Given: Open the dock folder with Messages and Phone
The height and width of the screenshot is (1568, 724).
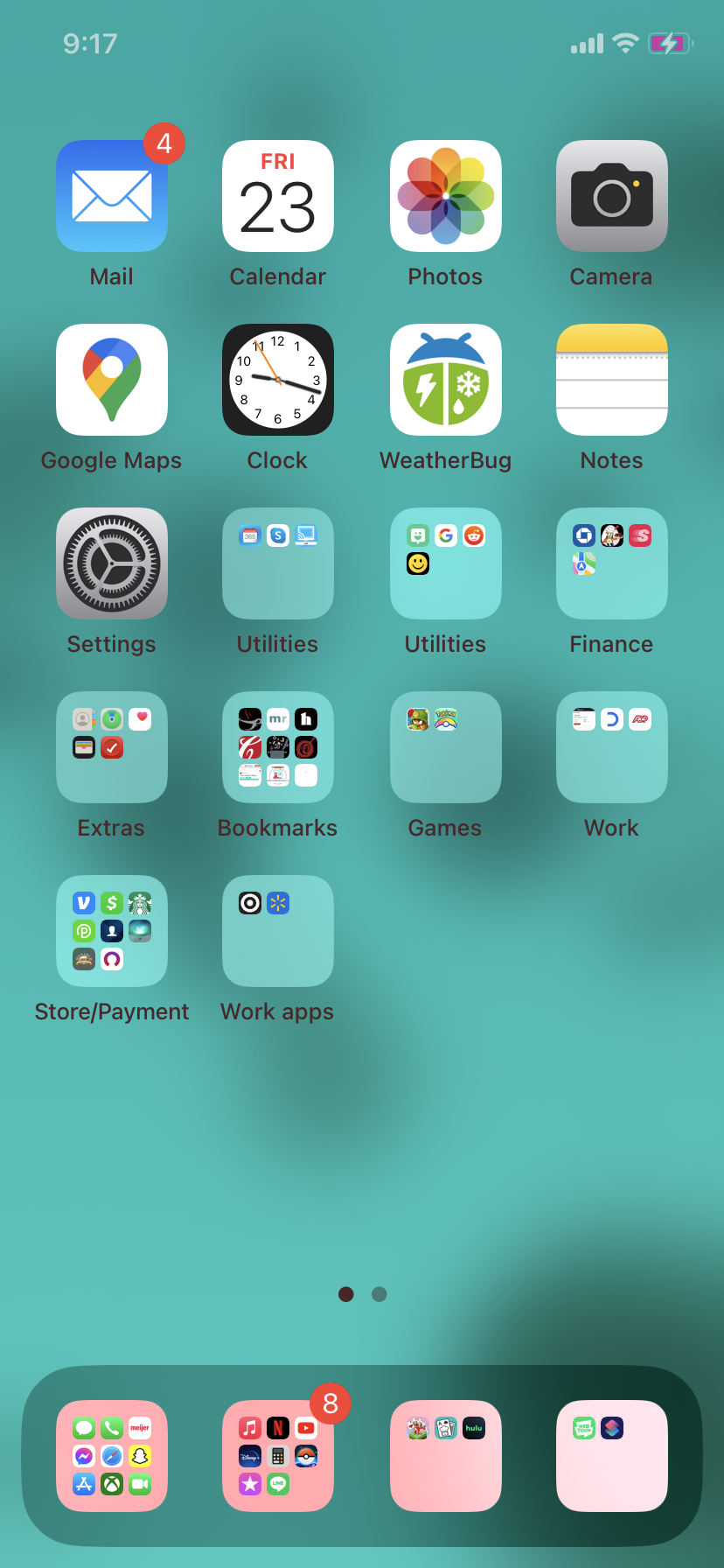Looking at the screenshot, I should [x=112, y=1456].
